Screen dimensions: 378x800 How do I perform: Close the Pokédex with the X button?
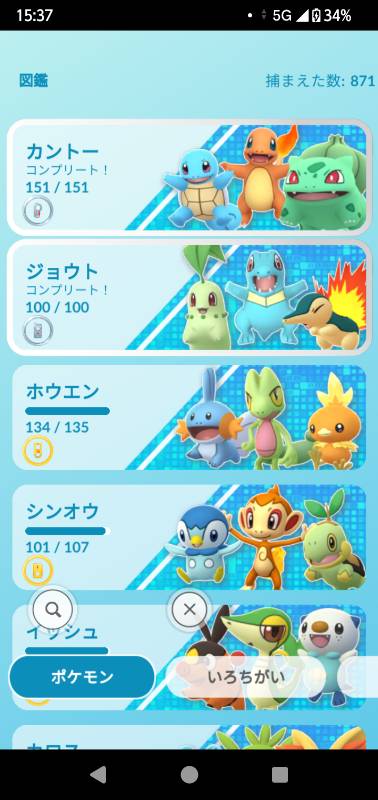189,609
